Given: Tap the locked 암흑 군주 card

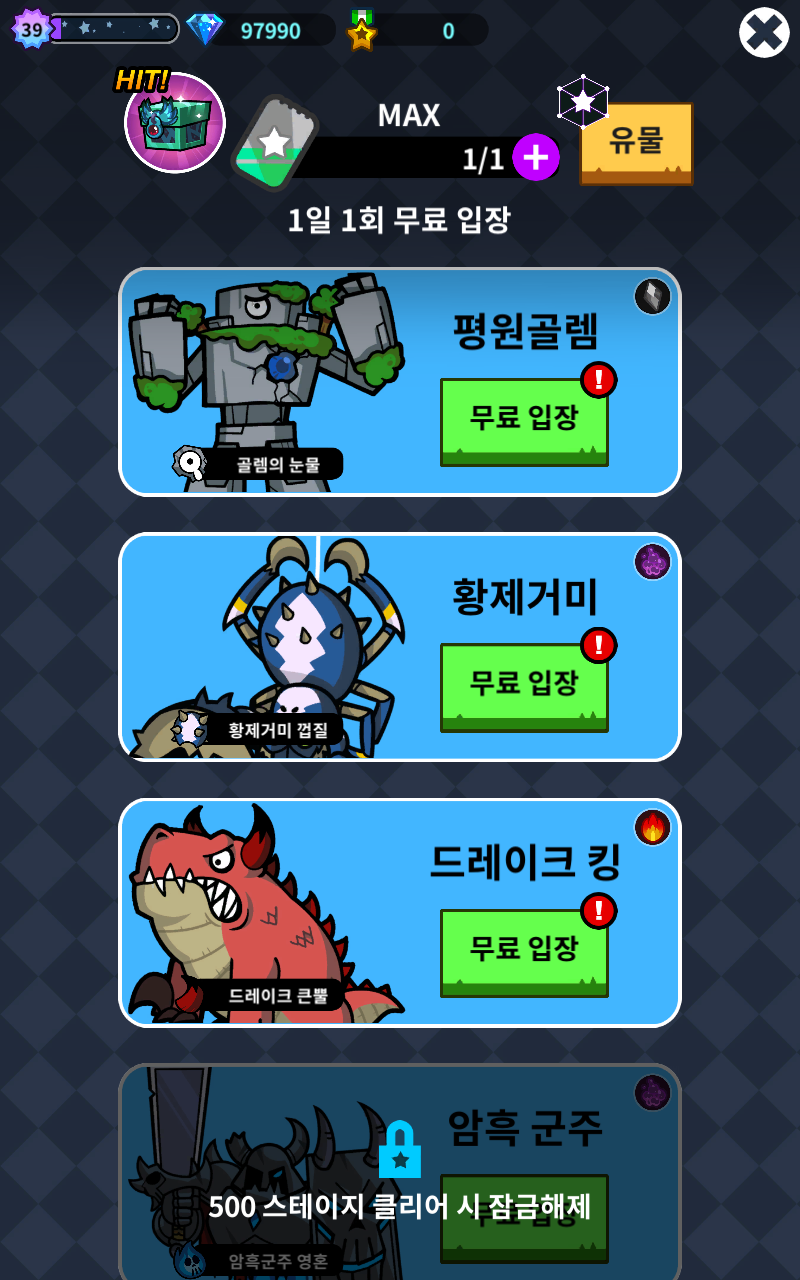Looking at the screenshot, I should coord(400,1171).
